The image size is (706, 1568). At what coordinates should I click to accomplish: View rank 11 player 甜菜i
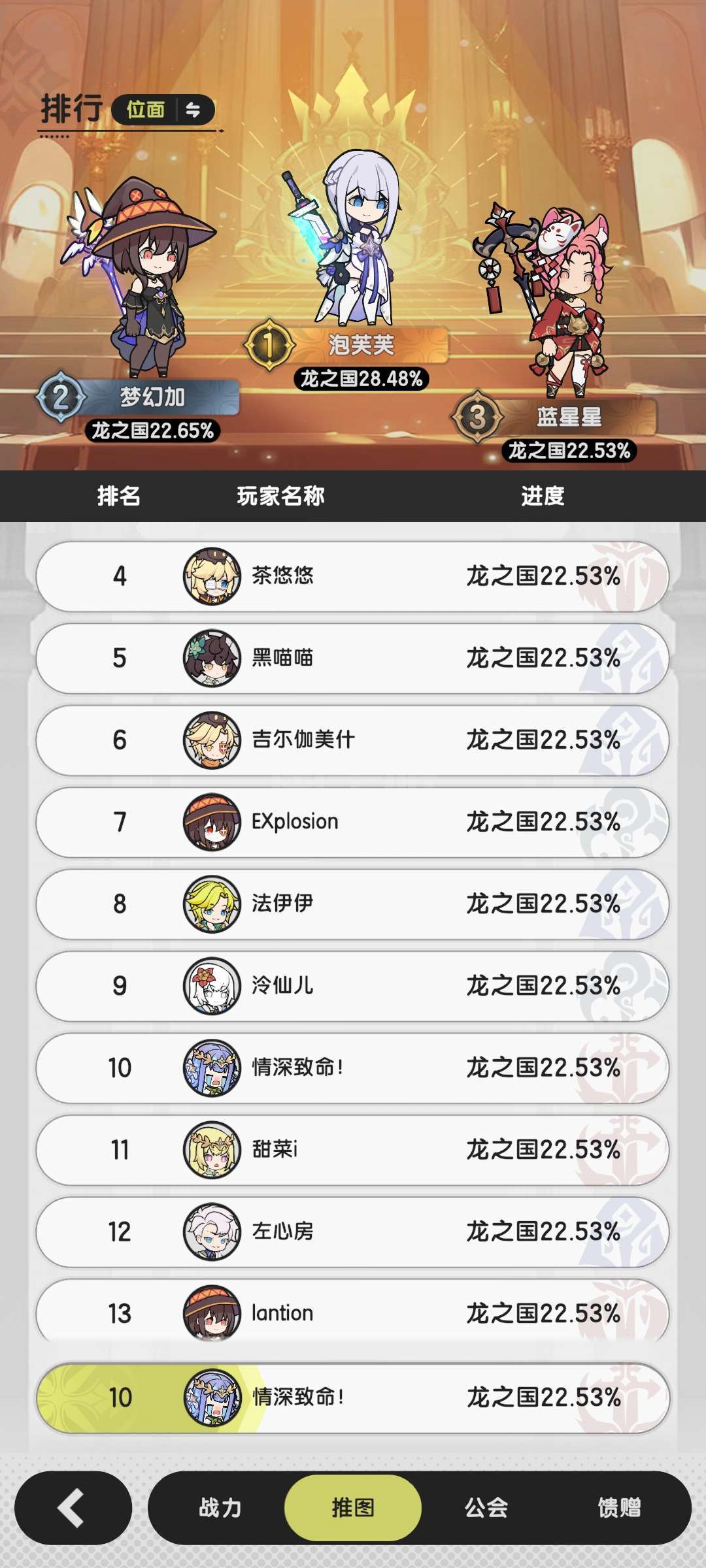(x=353, y=1150)
